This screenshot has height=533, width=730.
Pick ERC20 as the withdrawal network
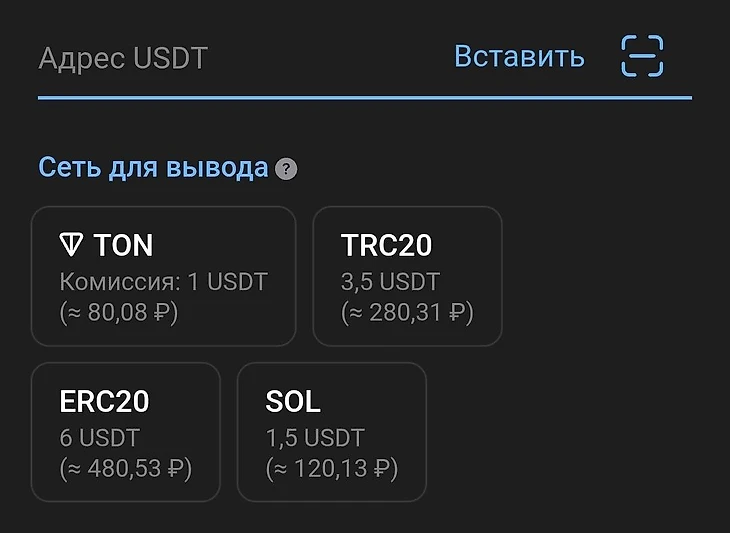(x=126, y=431)
